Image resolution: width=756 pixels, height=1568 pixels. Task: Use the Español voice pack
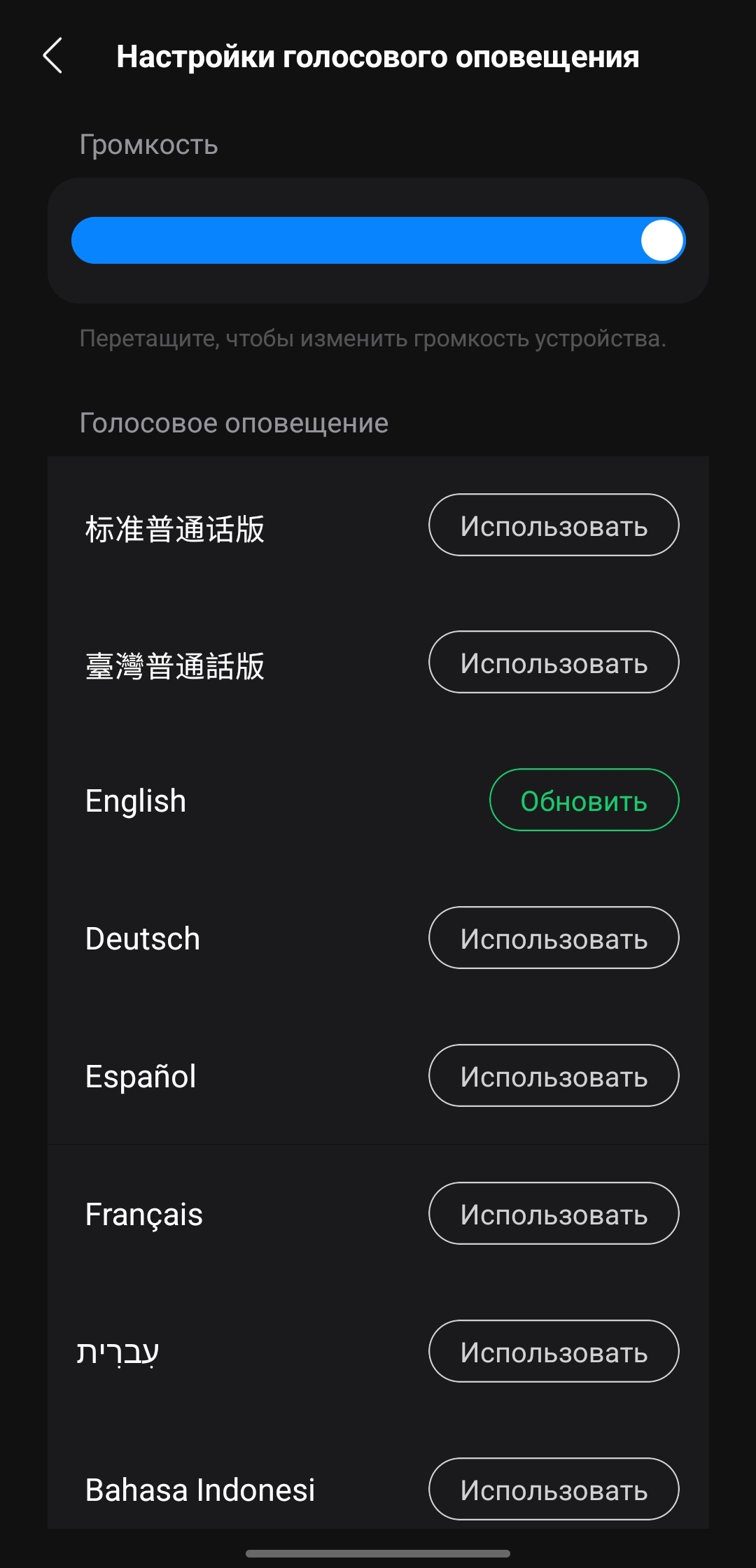[x=553, y=1076]
